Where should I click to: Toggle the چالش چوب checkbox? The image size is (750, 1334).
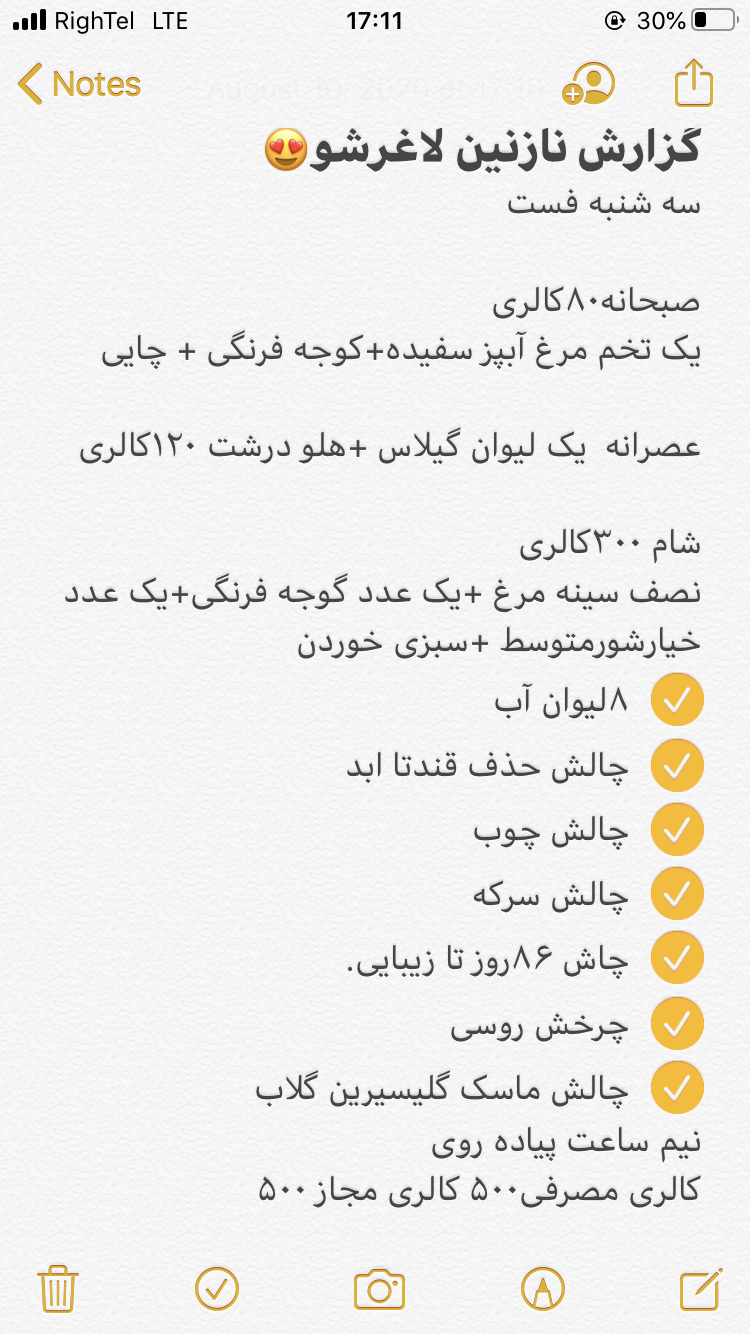tap(677, 830)
